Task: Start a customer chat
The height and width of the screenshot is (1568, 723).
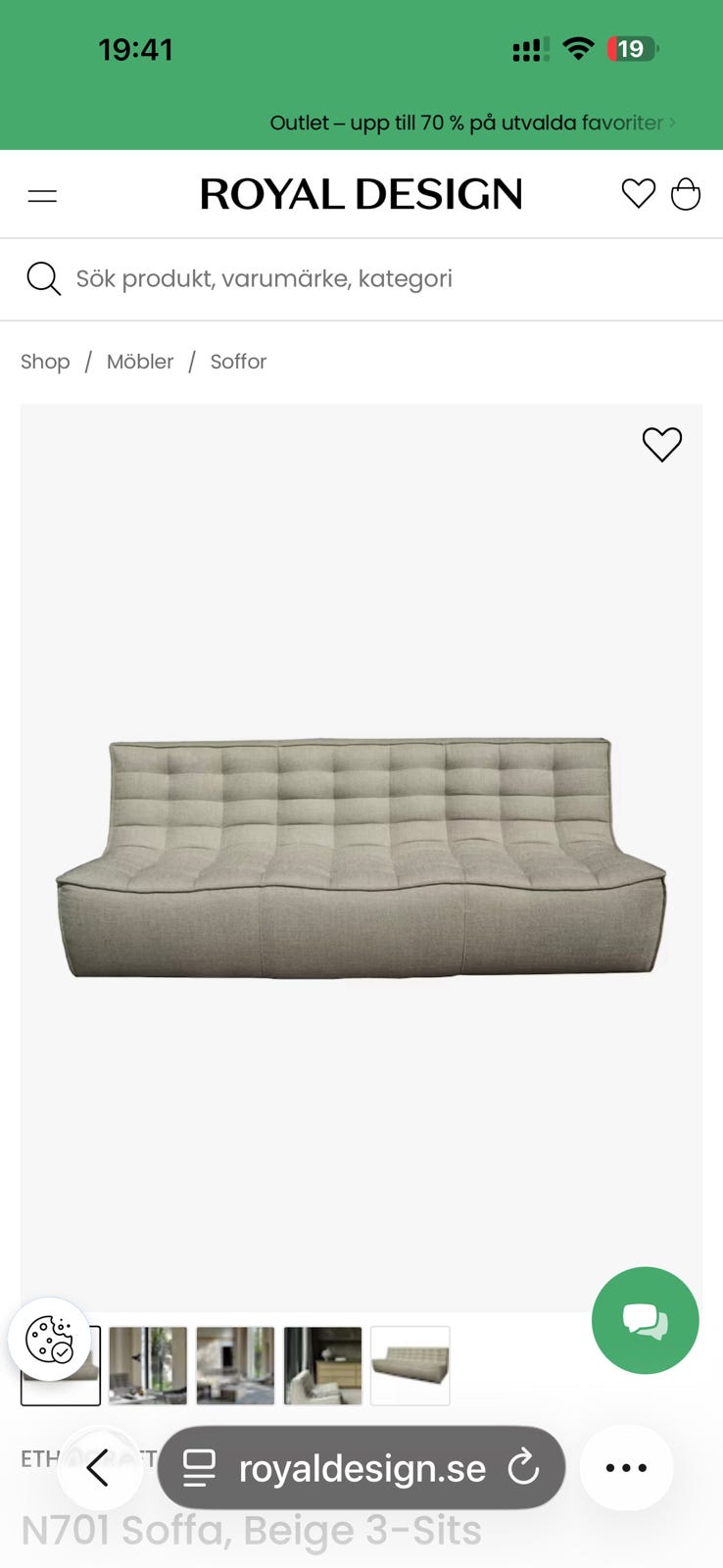Action: (x=645, y=1320)
